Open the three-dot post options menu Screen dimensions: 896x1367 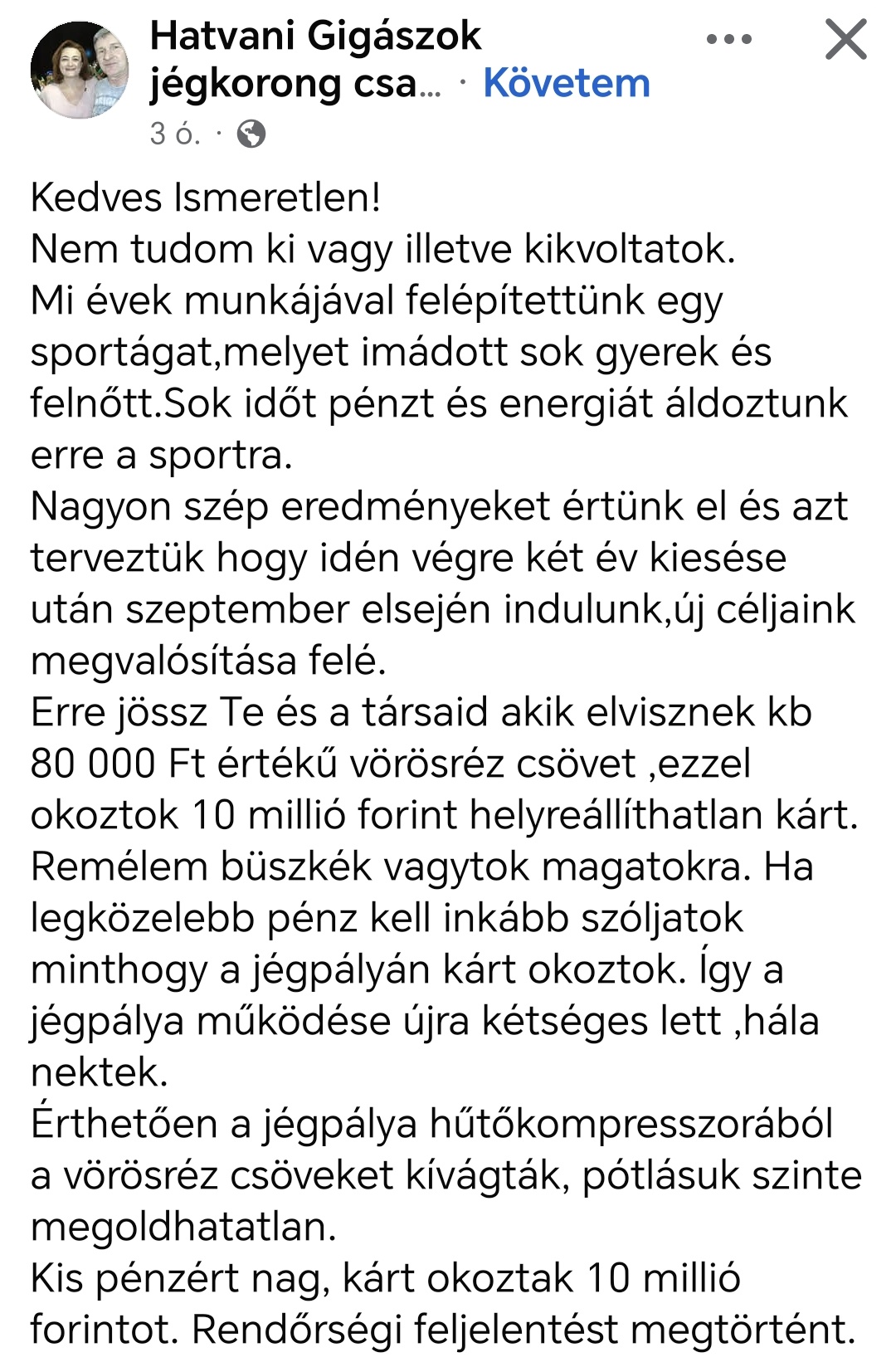click(729, 39)
